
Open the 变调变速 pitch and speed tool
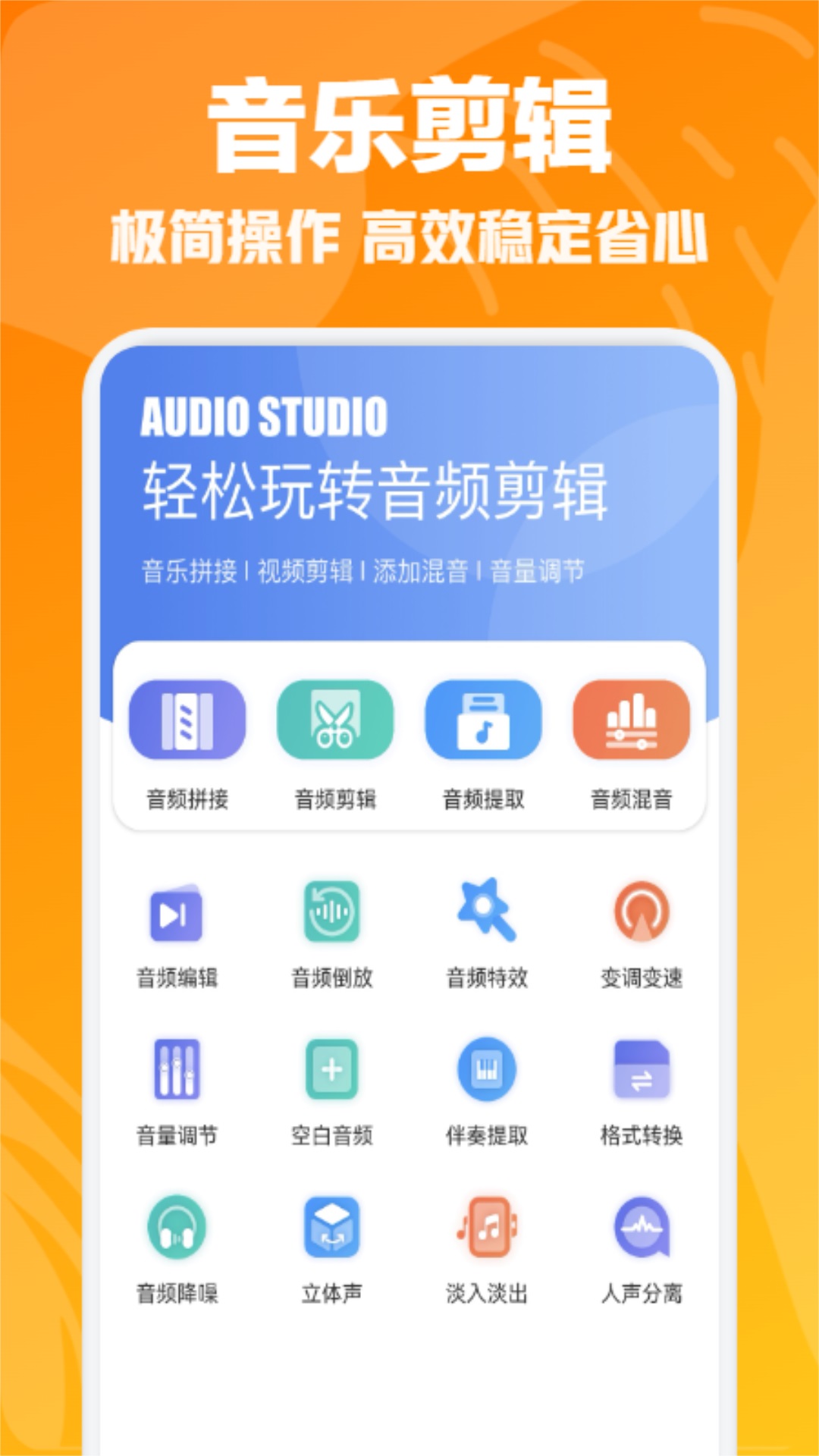[x=641, y=914]
